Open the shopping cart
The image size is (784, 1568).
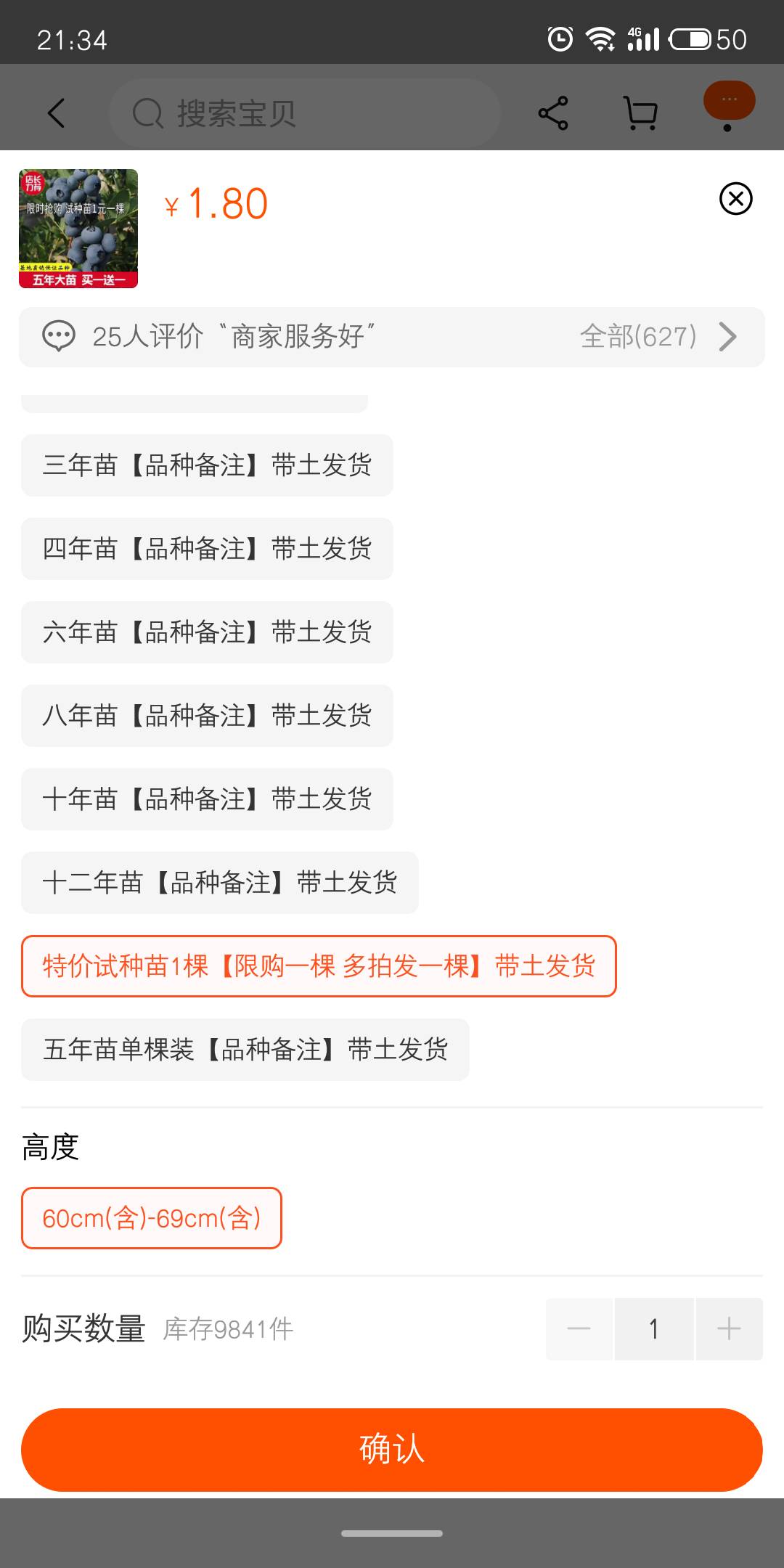pyautogui.click(x=641, y=113)
